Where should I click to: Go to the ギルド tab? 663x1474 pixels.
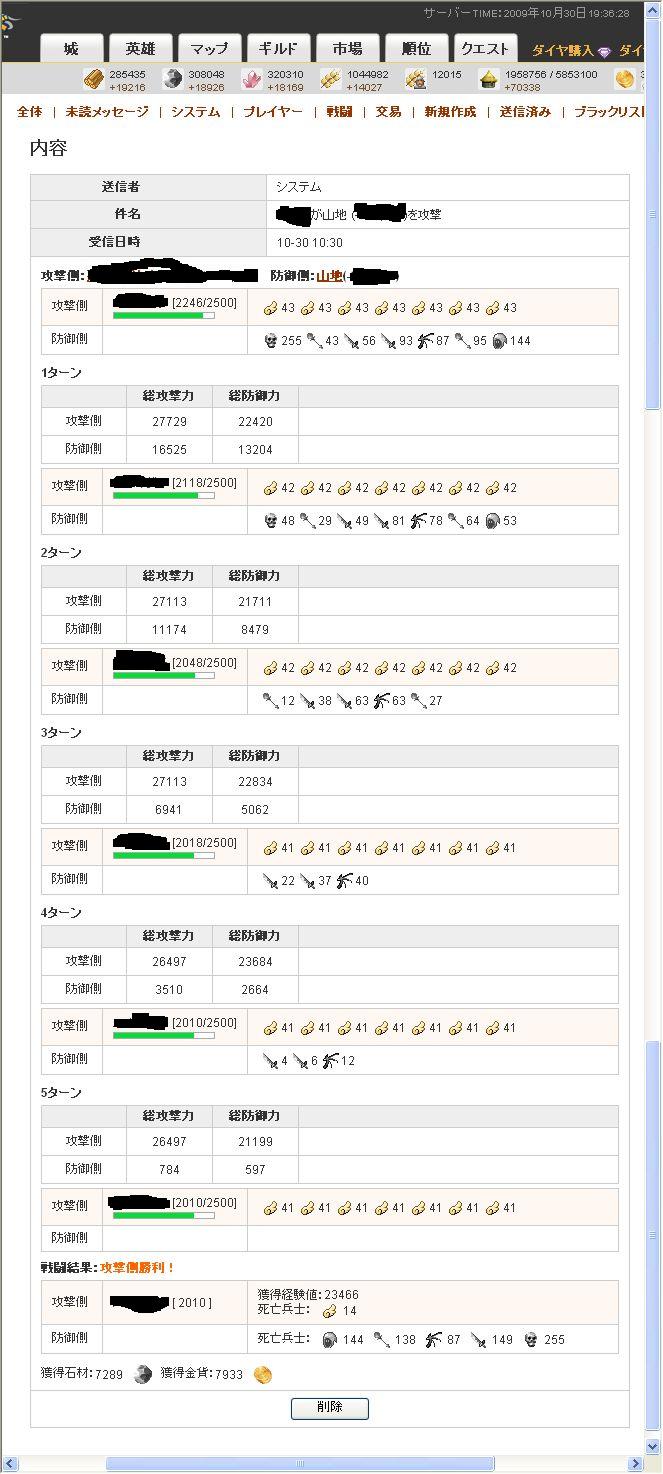(x=278, y=49)
